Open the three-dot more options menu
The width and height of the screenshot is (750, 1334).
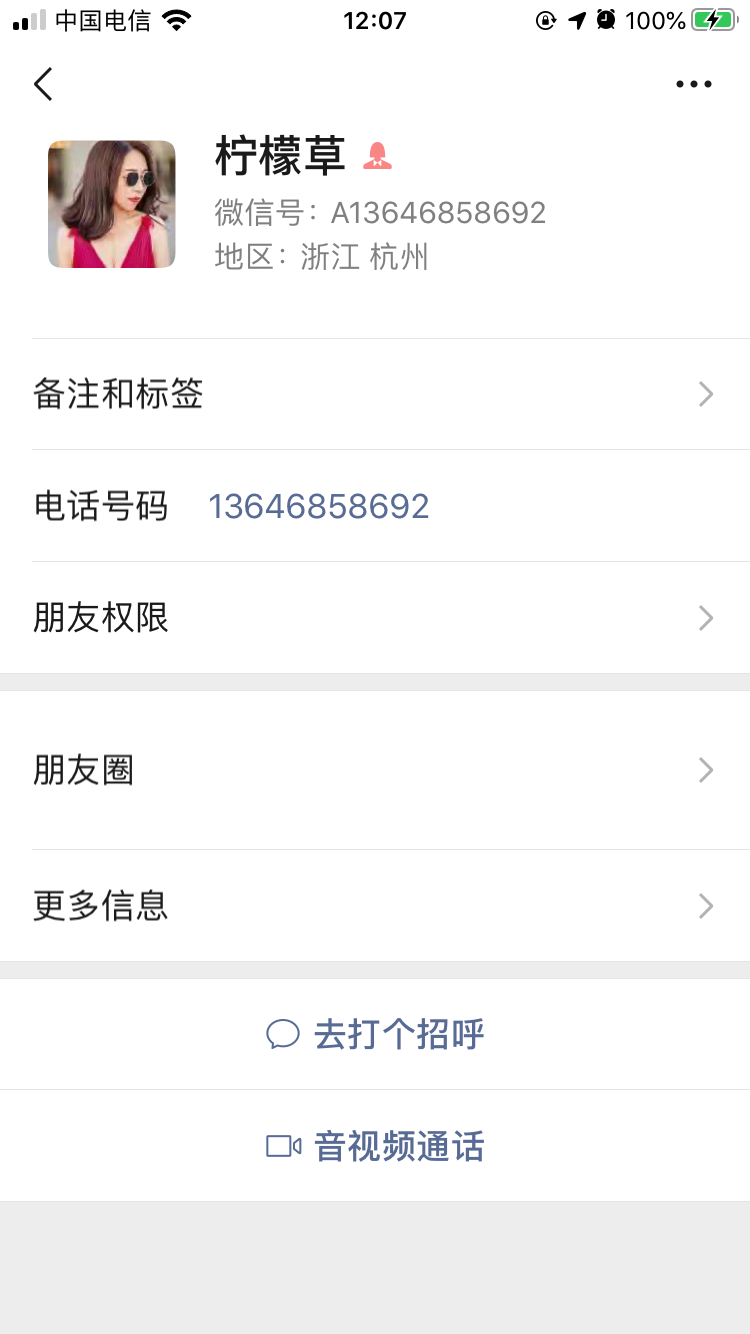pyautogui.click(x=693, y=84)
